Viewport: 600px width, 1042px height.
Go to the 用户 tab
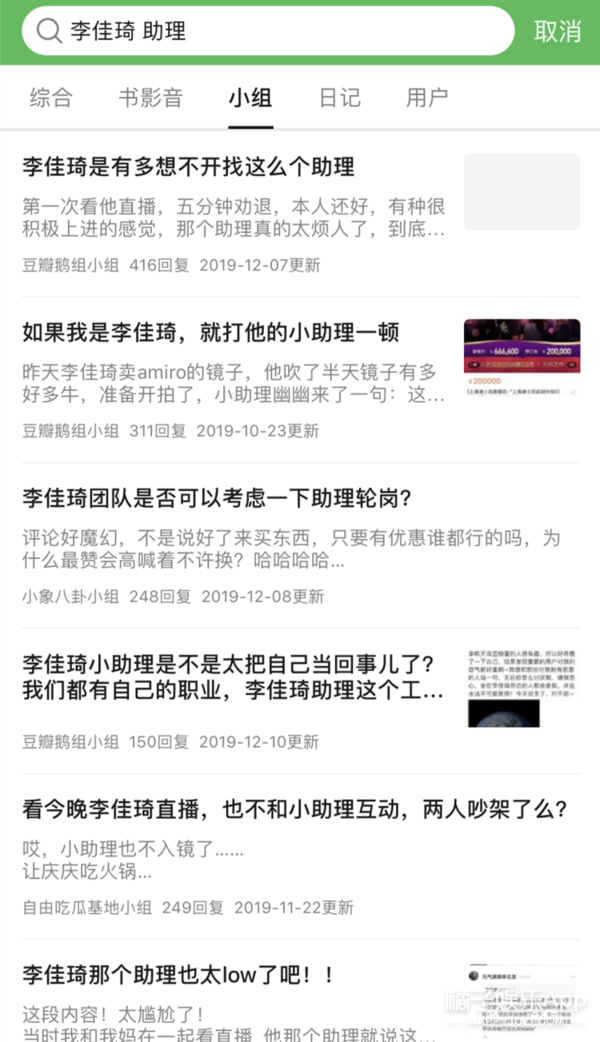coord(427,98)
